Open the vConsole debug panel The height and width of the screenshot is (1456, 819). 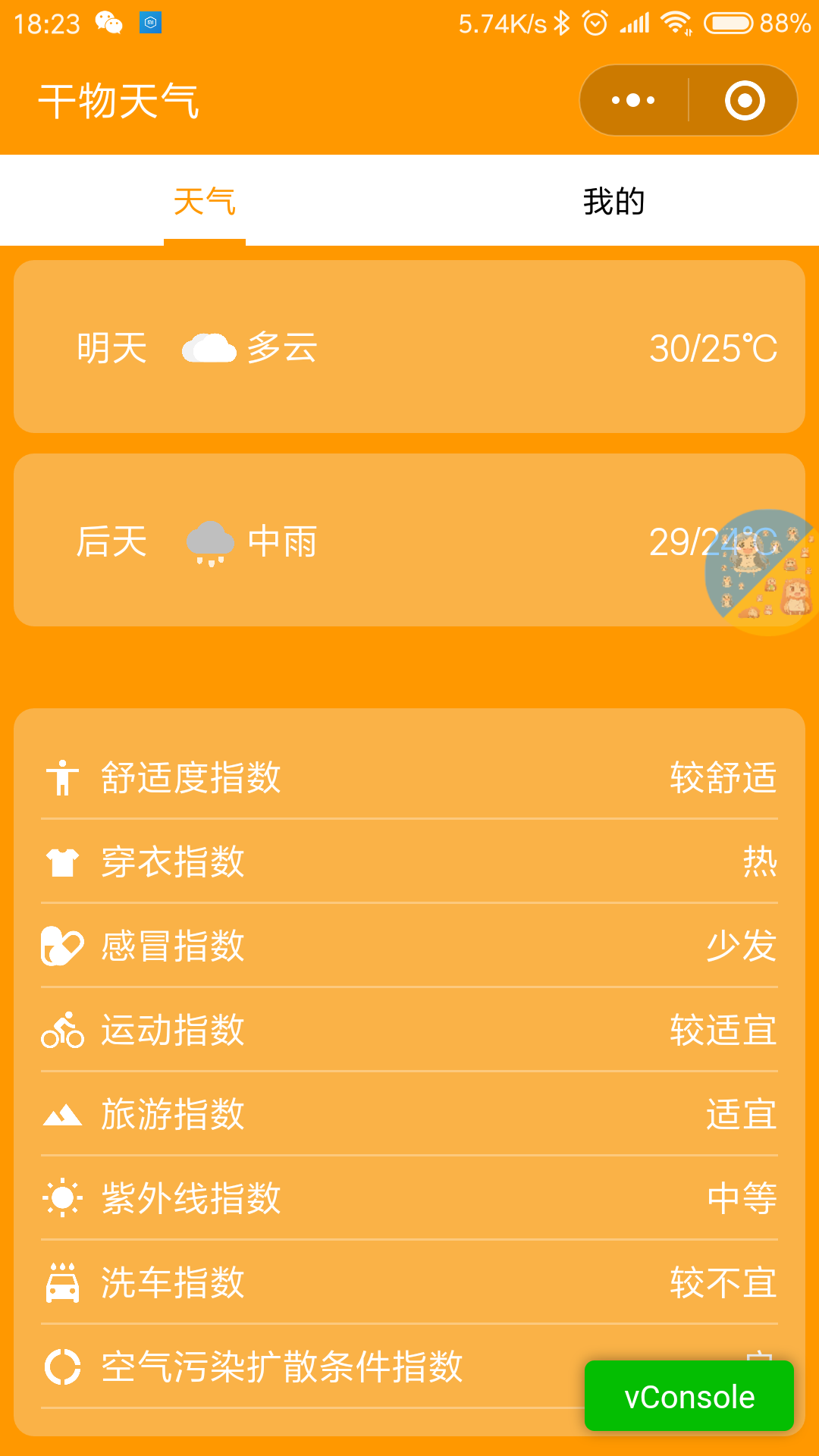689,1396
